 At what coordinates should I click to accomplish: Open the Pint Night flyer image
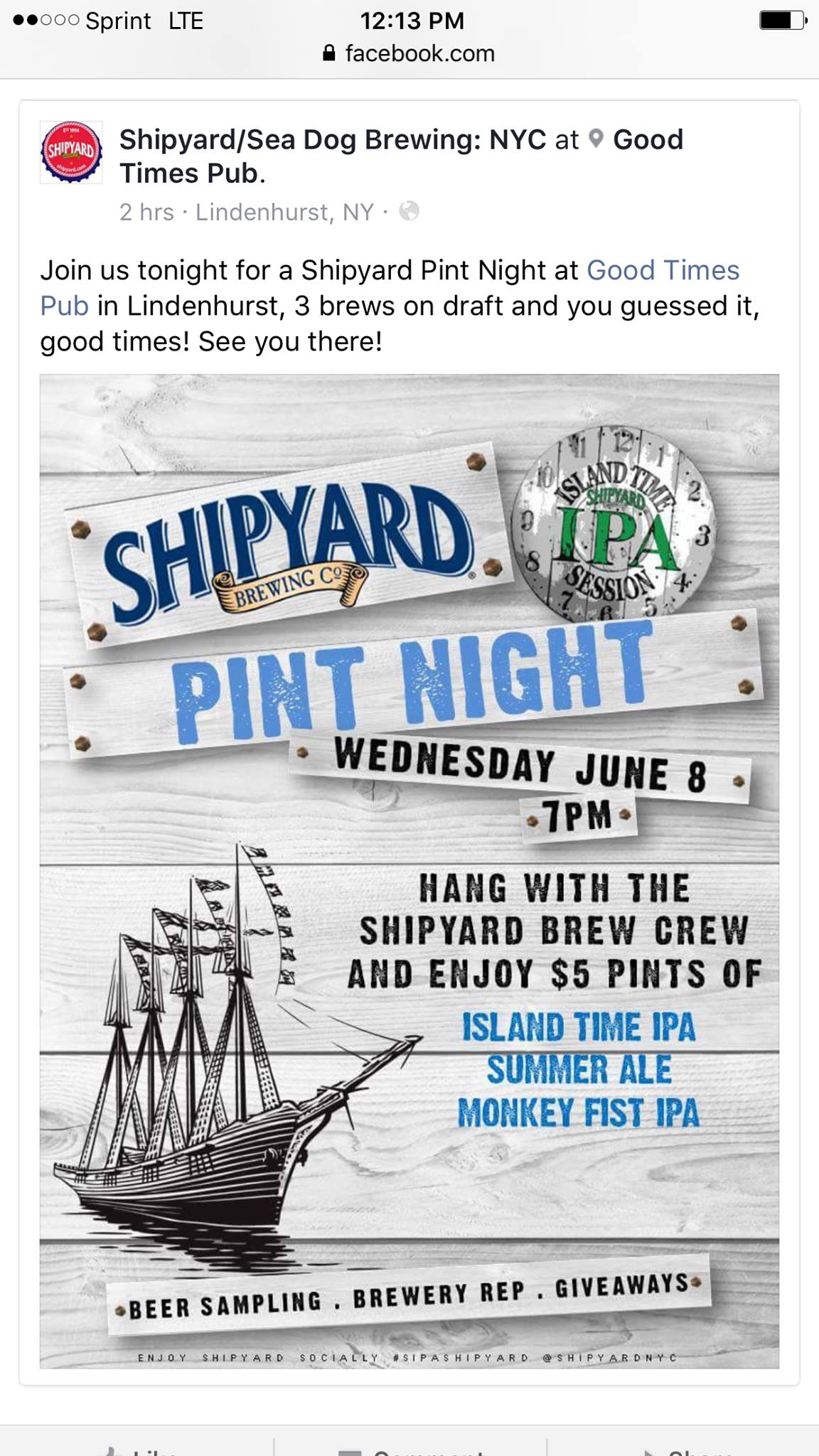point(409,871)
